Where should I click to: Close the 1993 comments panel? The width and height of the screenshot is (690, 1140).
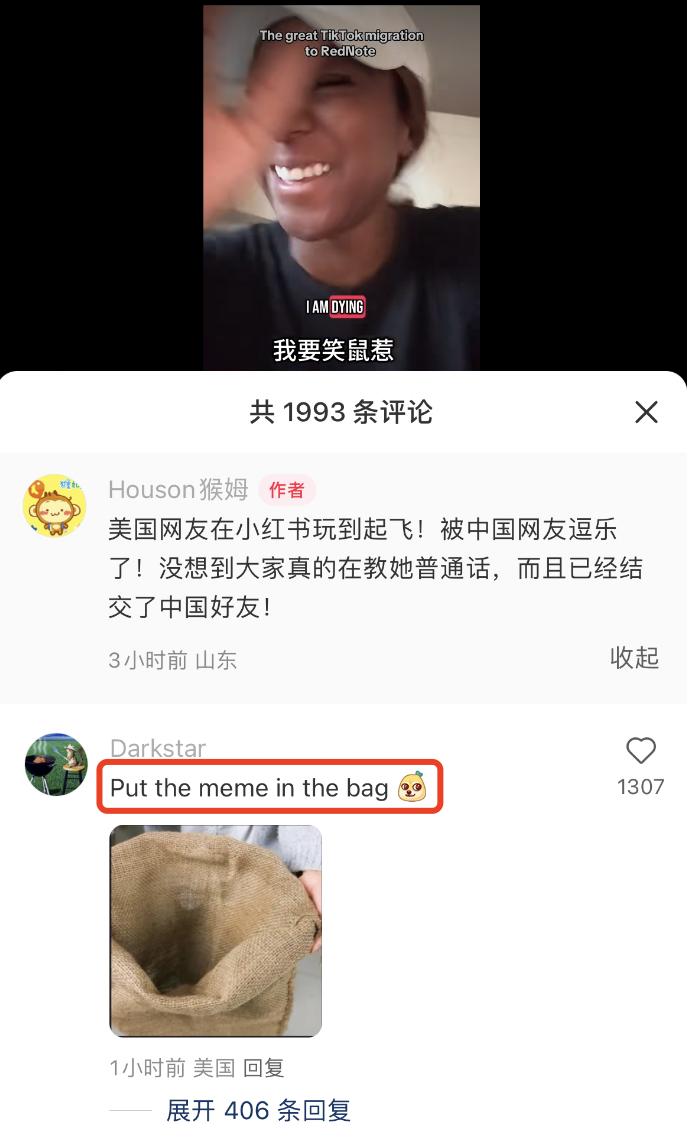pos(647,412)
